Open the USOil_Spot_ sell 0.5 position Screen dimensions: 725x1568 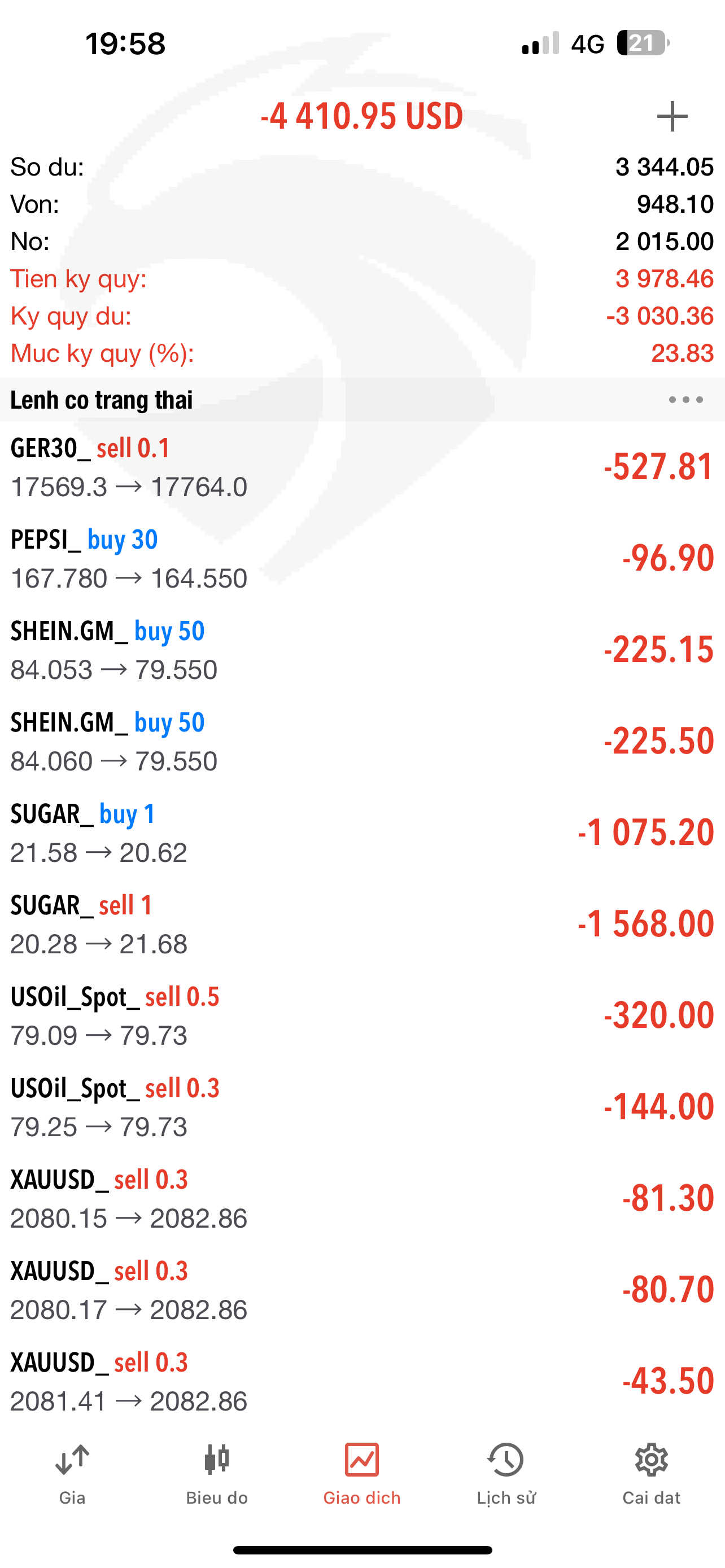362,1015
